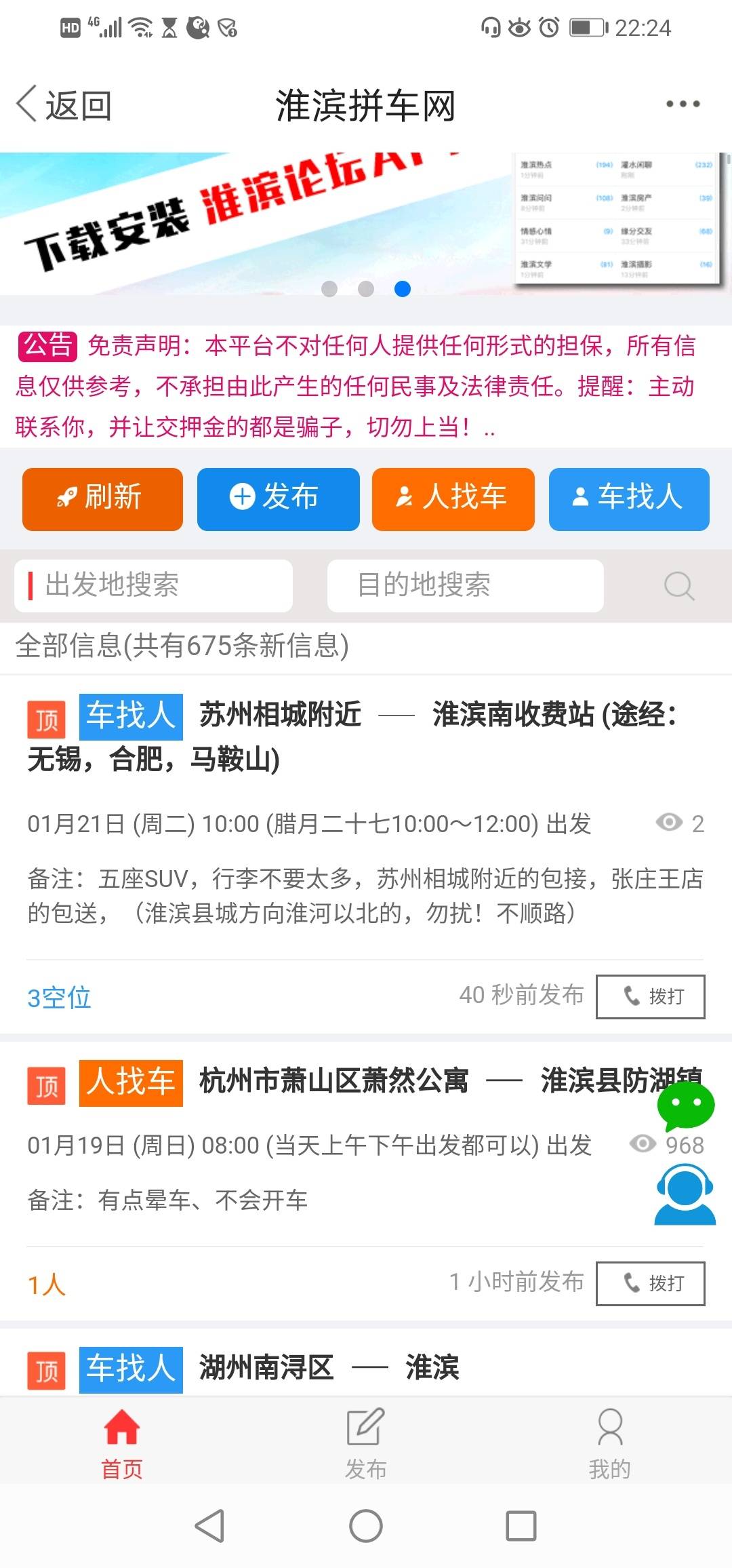Call the 苏州相城附近 driver via 拨打

coord(650,996)
